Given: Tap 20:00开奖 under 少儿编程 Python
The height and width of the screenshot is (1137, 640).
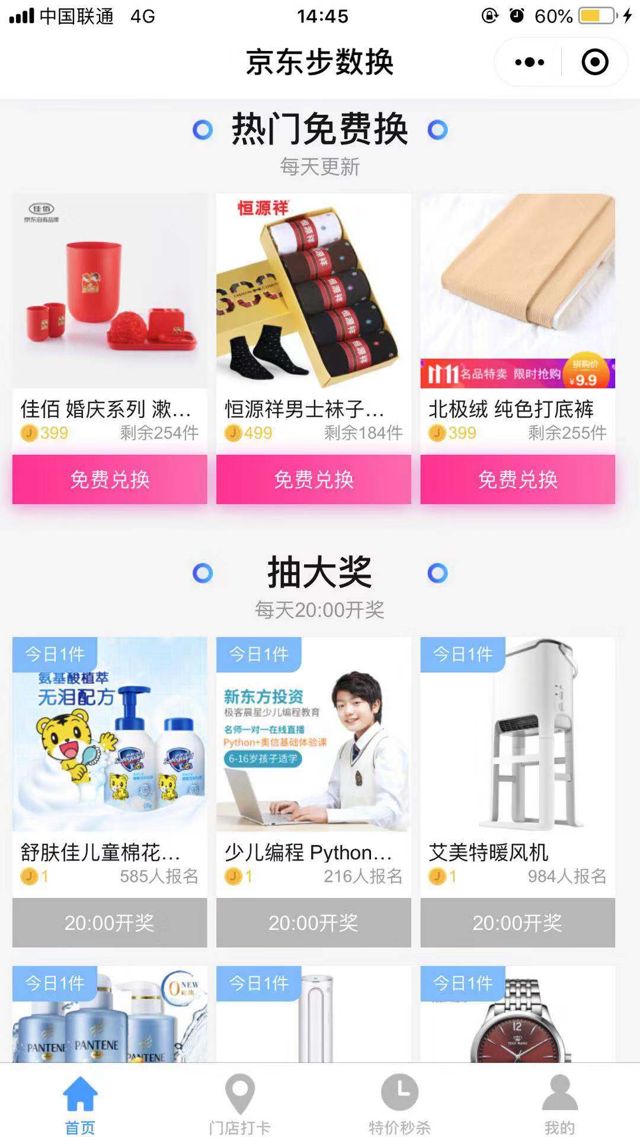Looking at the screenshot, I should click(x=313, y=922).
